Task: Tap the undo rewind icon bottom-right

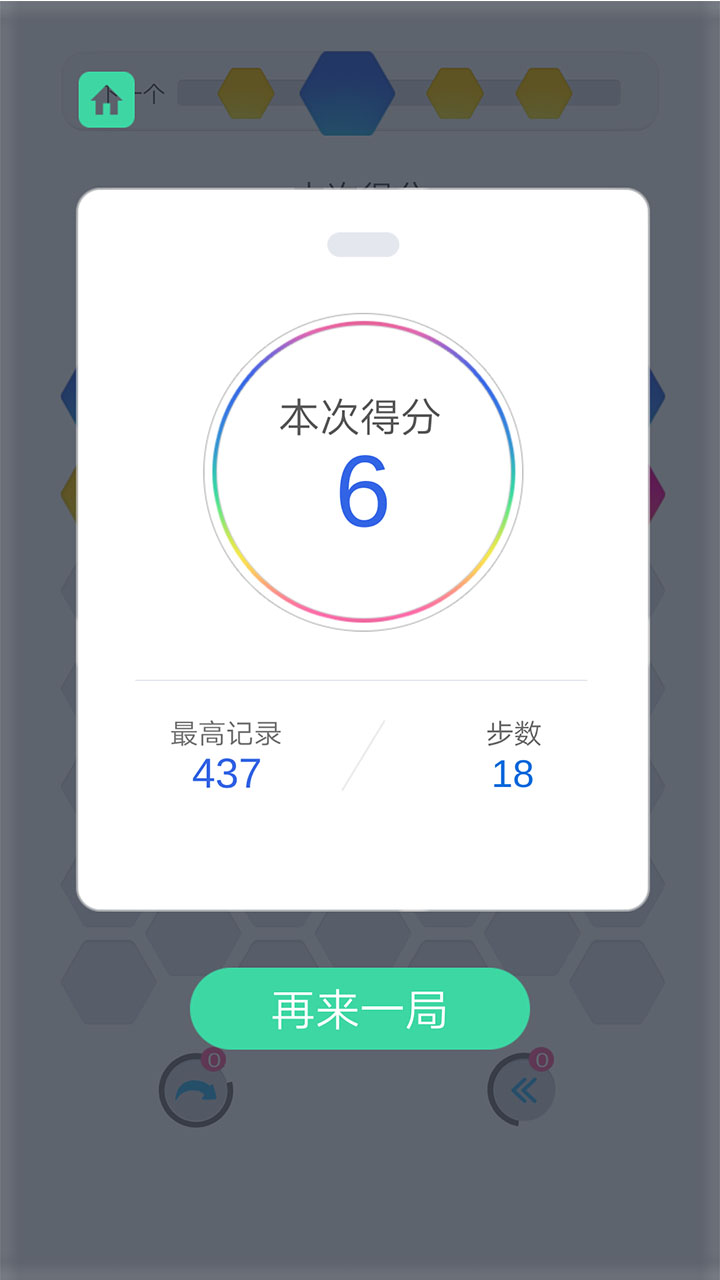Action: click(523, 1090)
